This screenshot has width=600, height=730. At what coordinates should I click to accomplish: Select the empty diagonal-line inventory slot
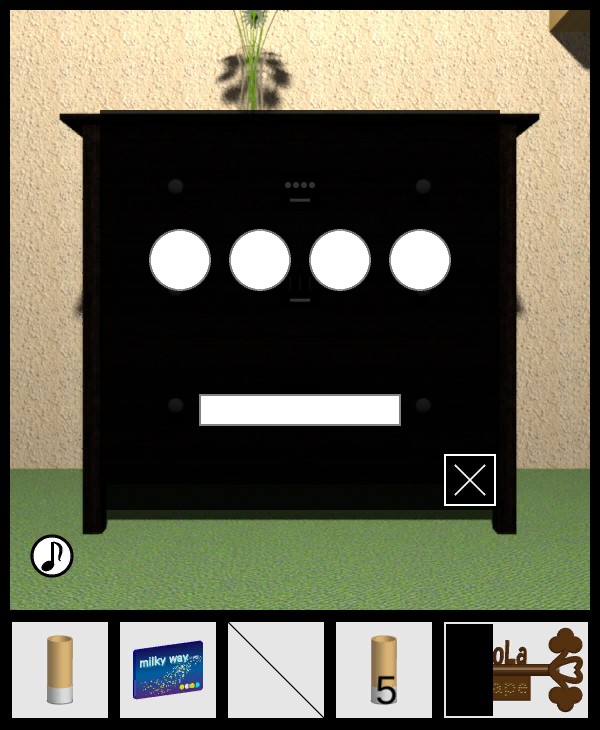276,670
